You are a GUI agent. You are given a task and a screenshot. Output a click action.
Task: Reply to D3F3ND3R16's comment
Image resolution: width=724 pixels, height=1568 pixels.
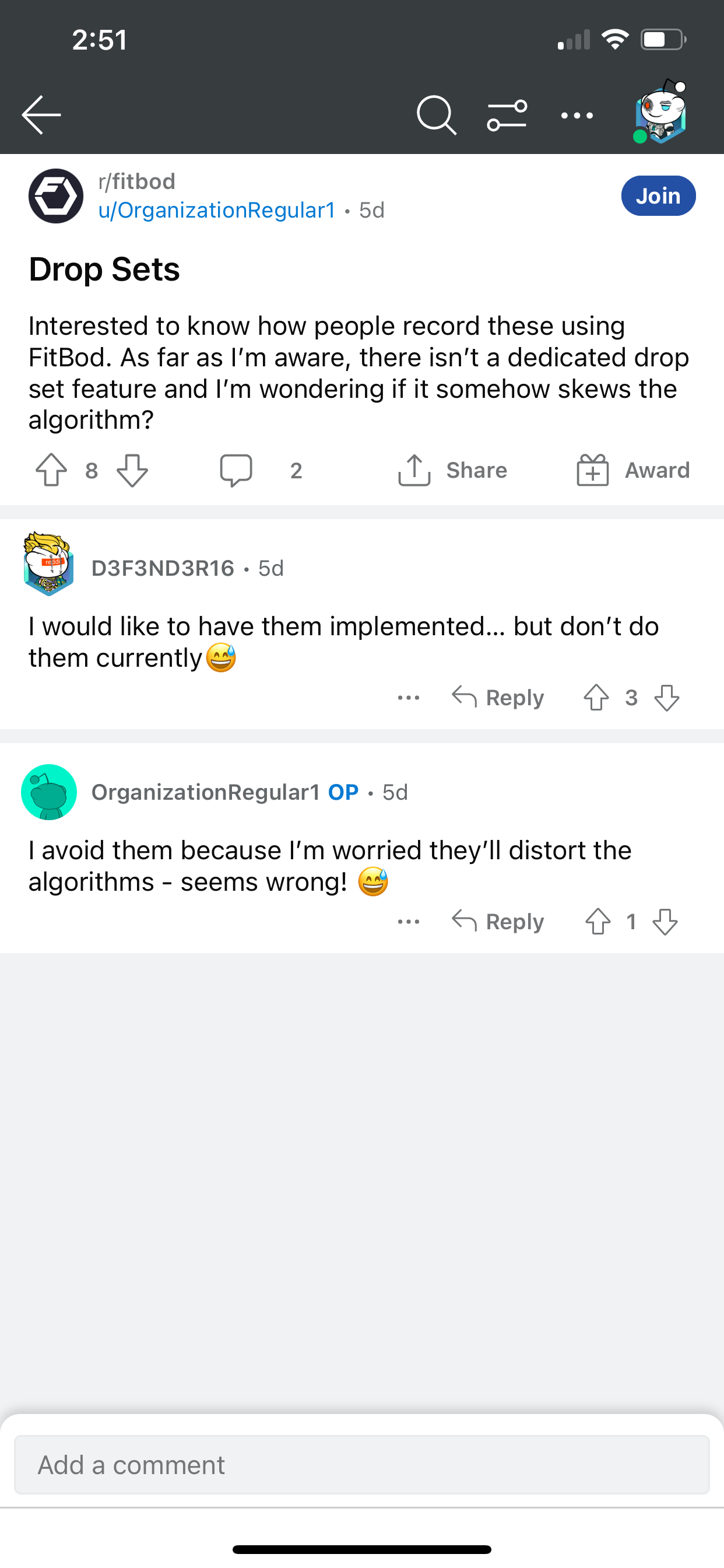pyautogui.click(x=498, y=698)
